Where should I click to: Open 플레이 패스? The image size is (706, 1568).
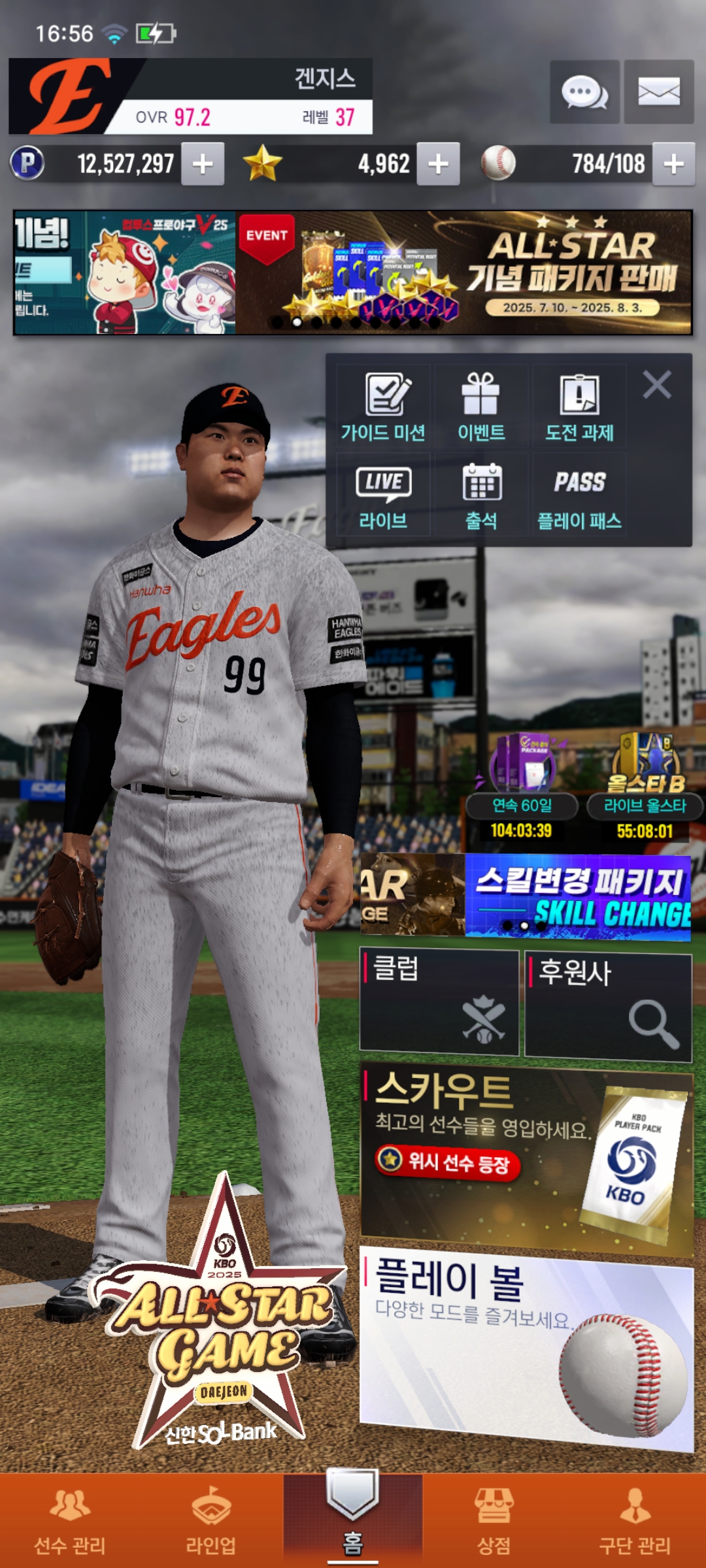click(x=579, y=496)
